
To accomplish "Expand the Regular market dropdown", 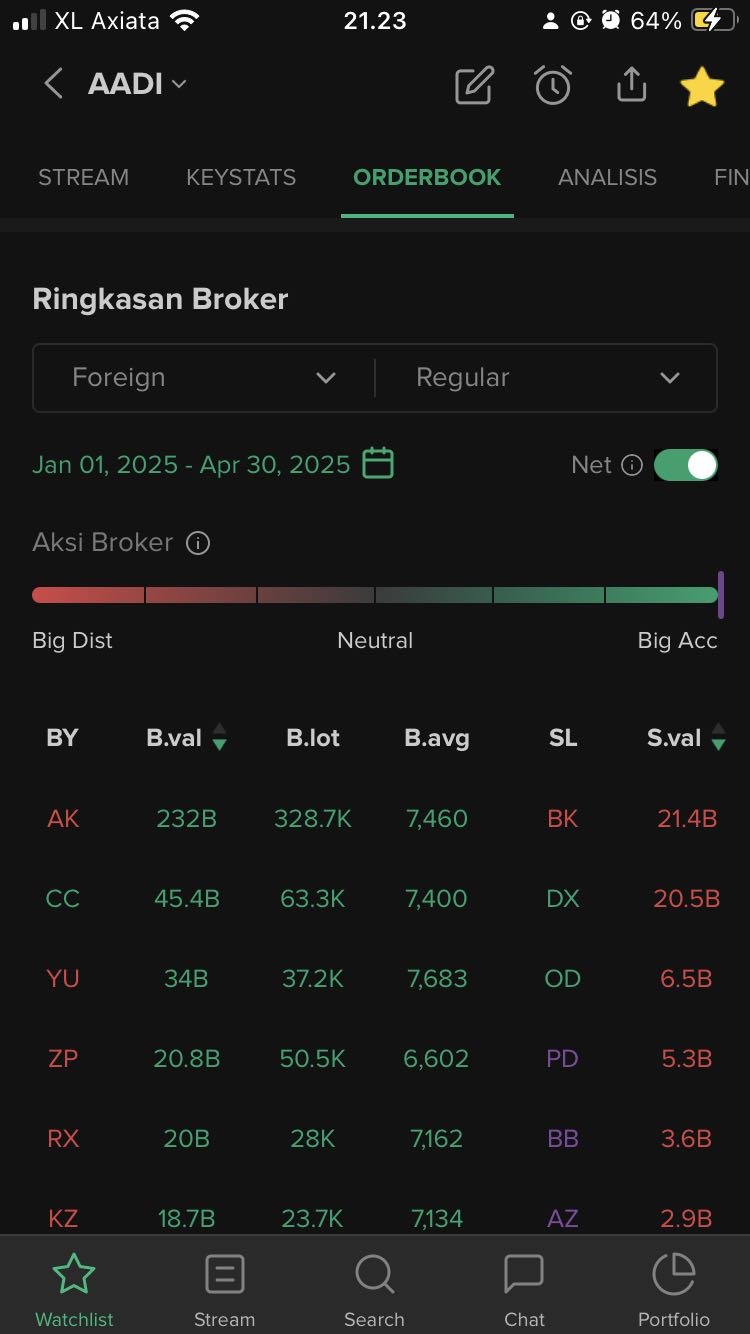I will coord(547,378).
